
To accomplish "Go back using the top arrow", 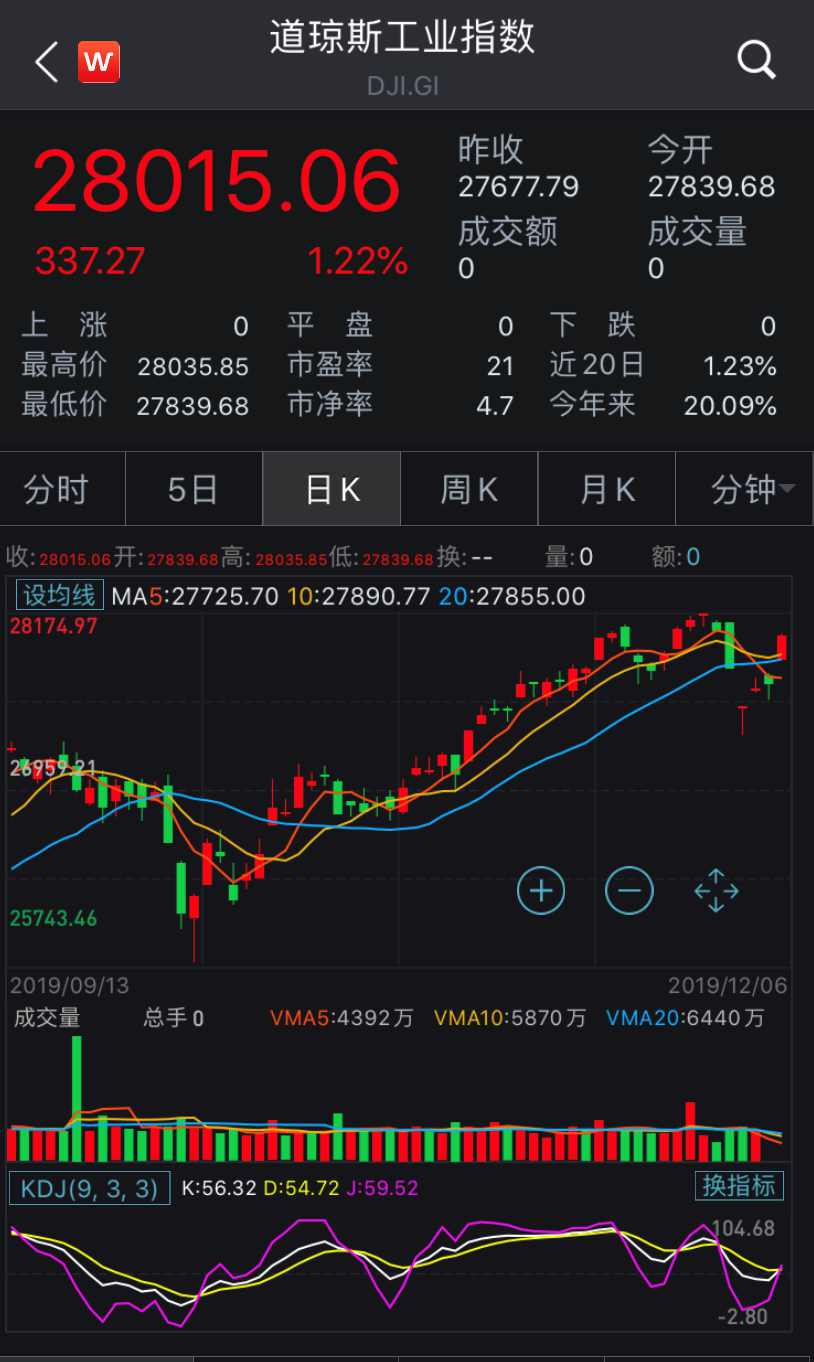I will tap(47, 62).
